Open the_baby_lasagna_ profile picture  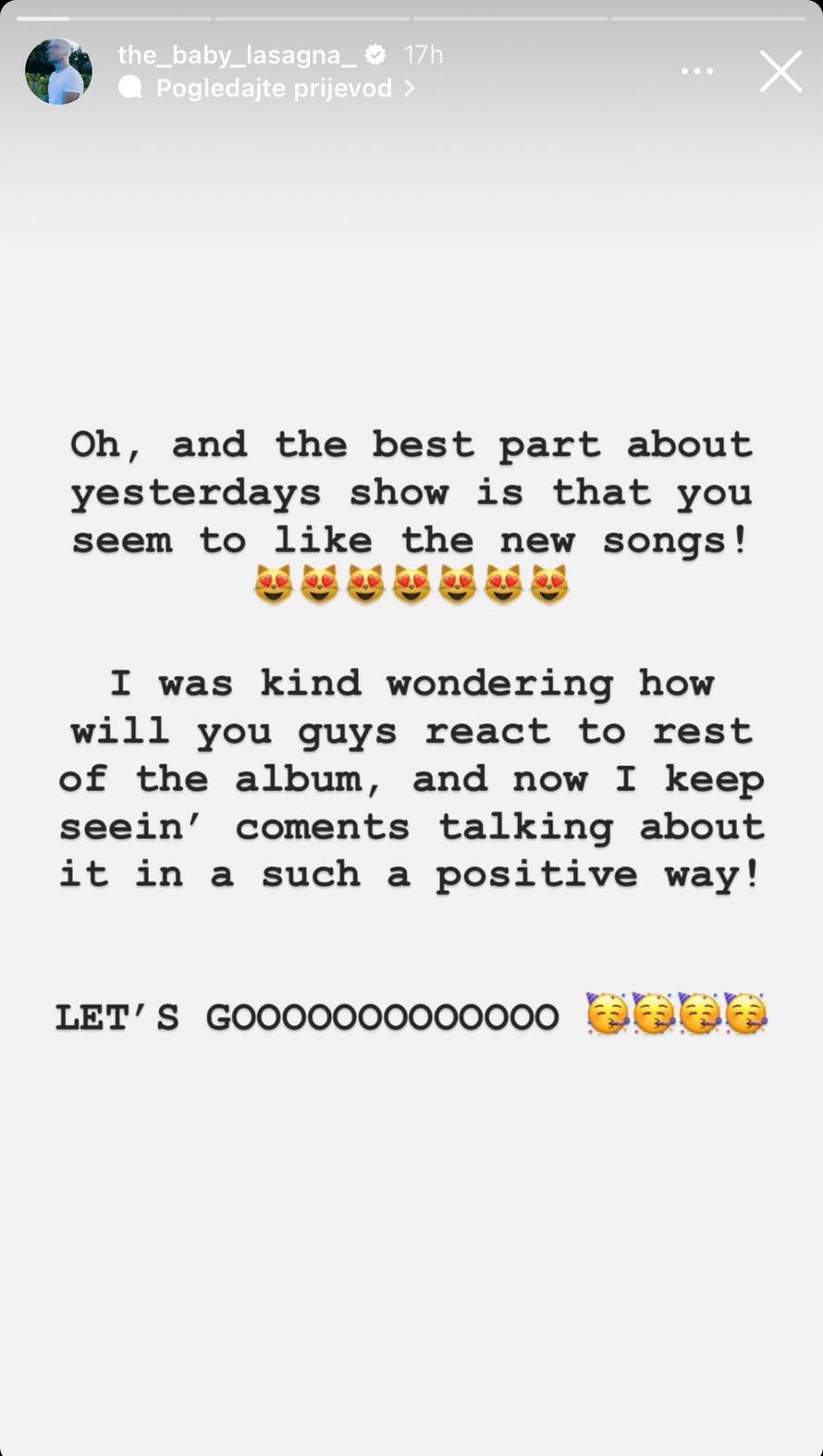58,71
